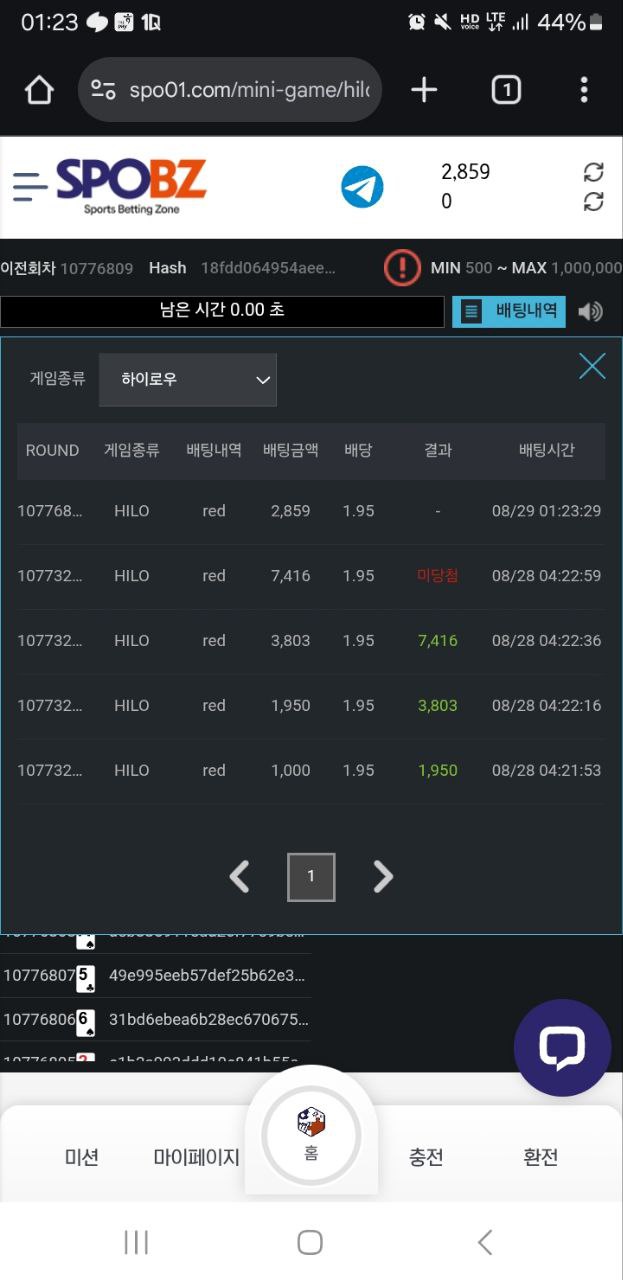This screenshot has width=623, height=1280.
Task: Open the browser overflow menu
Action: point(584,90)
